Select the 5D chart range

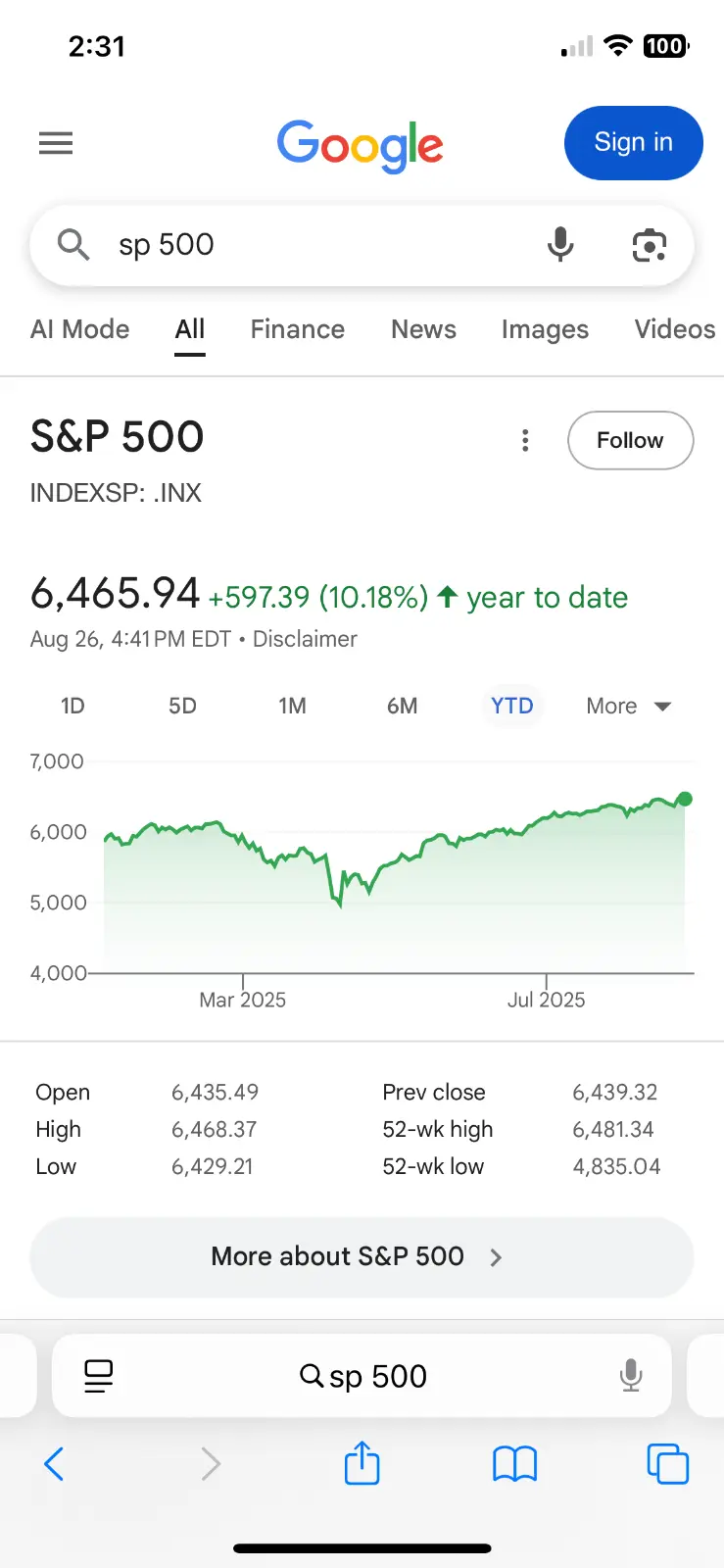(182, 706)
